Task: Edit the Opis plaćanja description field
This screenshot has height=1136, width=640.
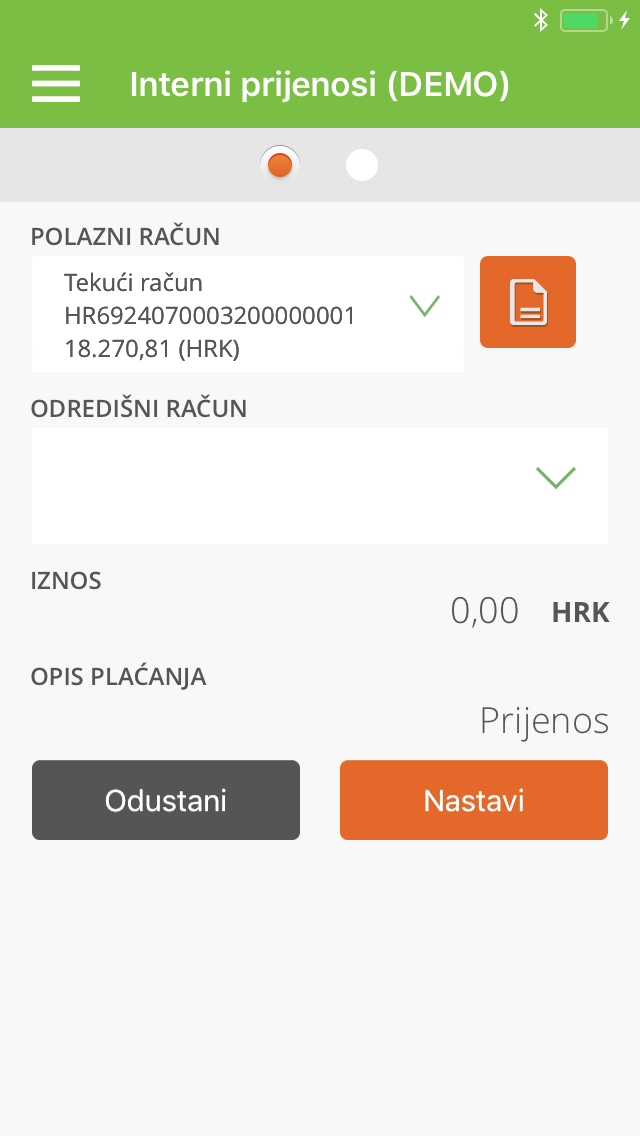Action: (544, 721)
